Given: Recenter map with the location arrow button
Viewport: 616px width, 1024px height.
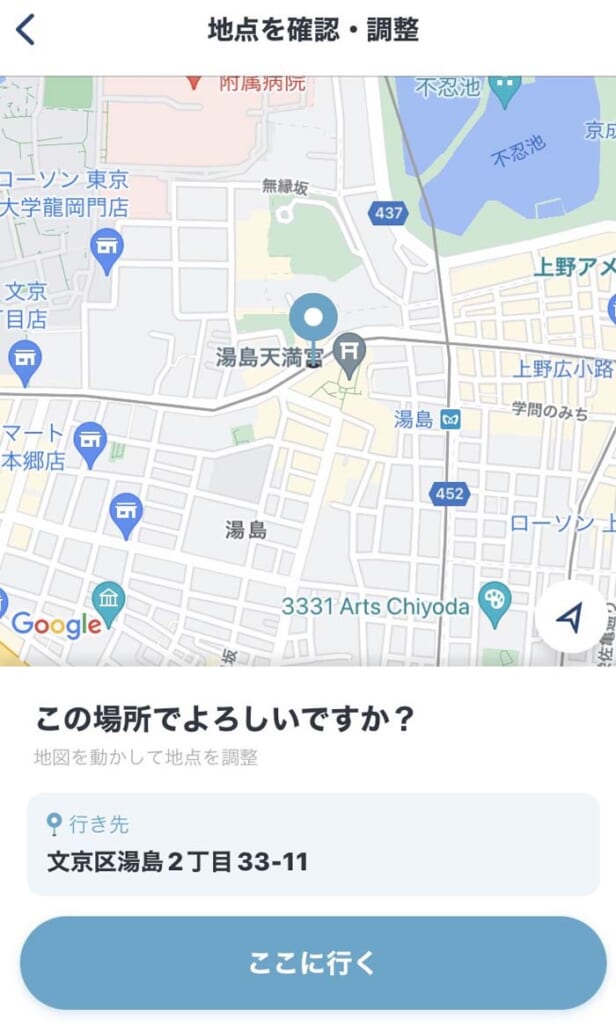Looking at the screenshot, I should (x=570, y=619).
